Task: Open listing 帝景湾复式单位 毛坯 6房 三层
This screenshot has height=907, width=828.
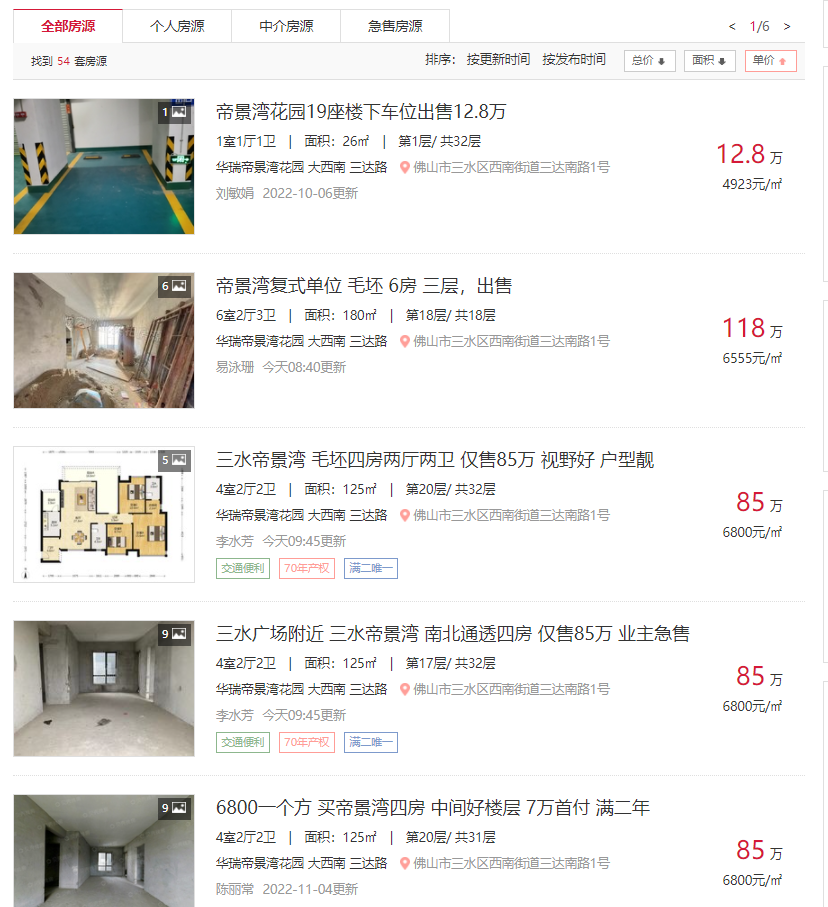Action: click(364, 286)
